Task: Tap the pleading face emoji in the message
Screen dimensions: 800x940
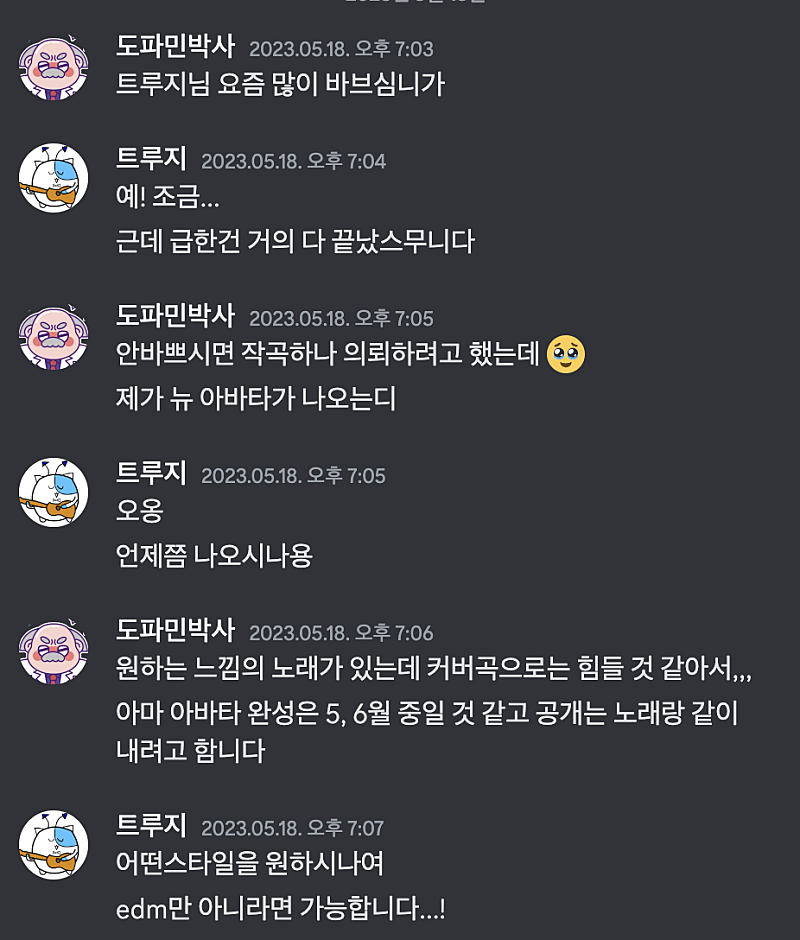Action: [566, 354]
